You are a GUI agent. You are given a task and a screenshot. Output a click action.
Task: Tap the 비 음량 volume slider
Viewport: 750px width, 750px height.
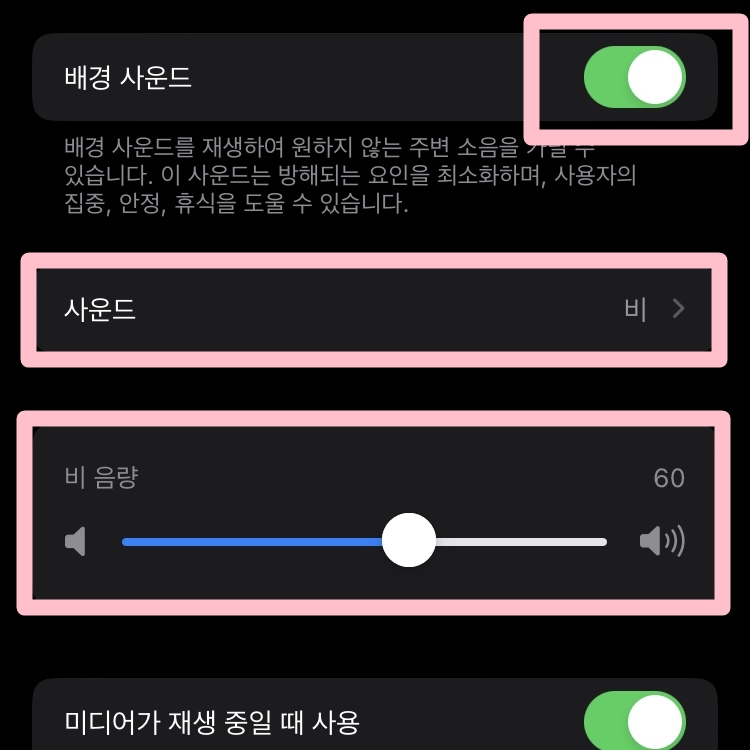tap(409, 541)
